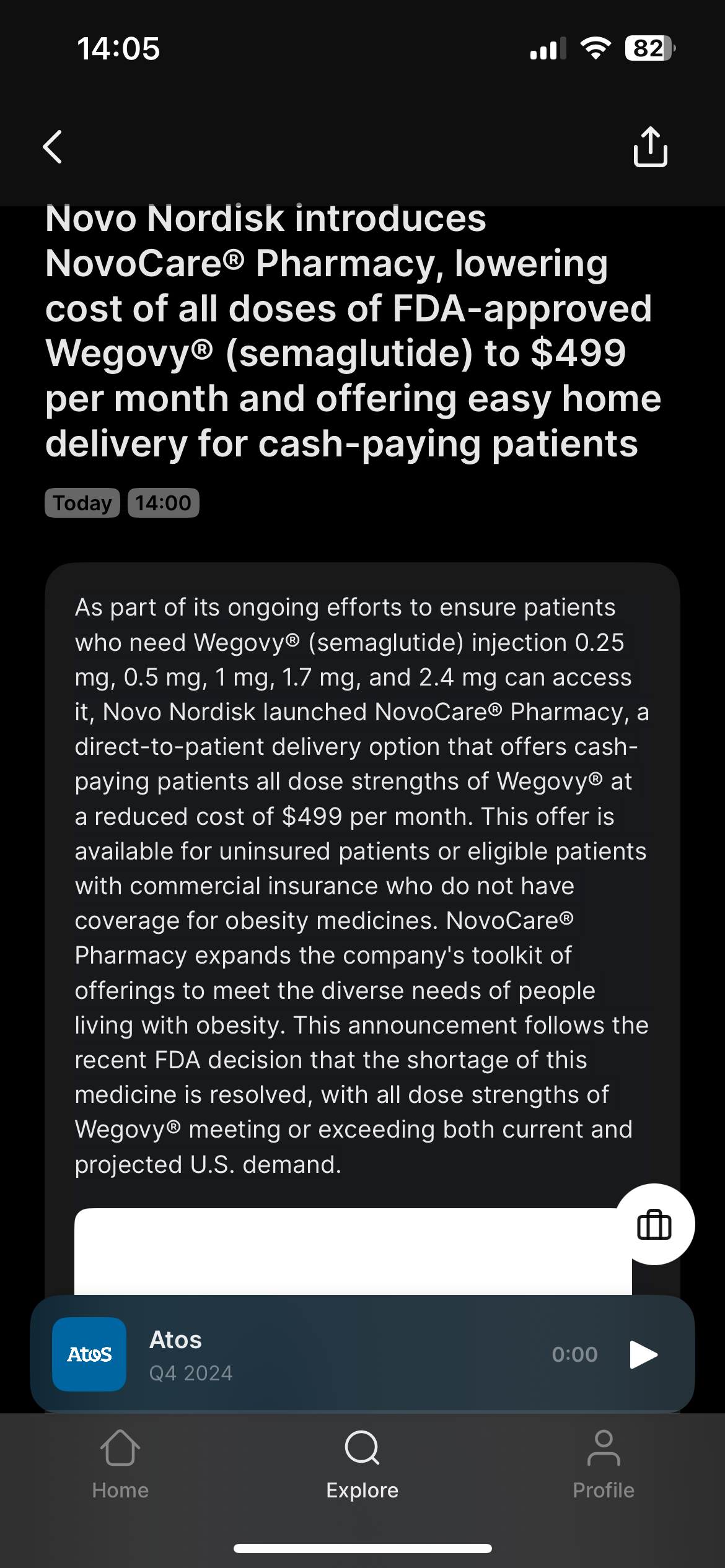This screenshot has height=1568, width=725.
Task: Open the Profile tab
Action: [x=604, y=1465]
